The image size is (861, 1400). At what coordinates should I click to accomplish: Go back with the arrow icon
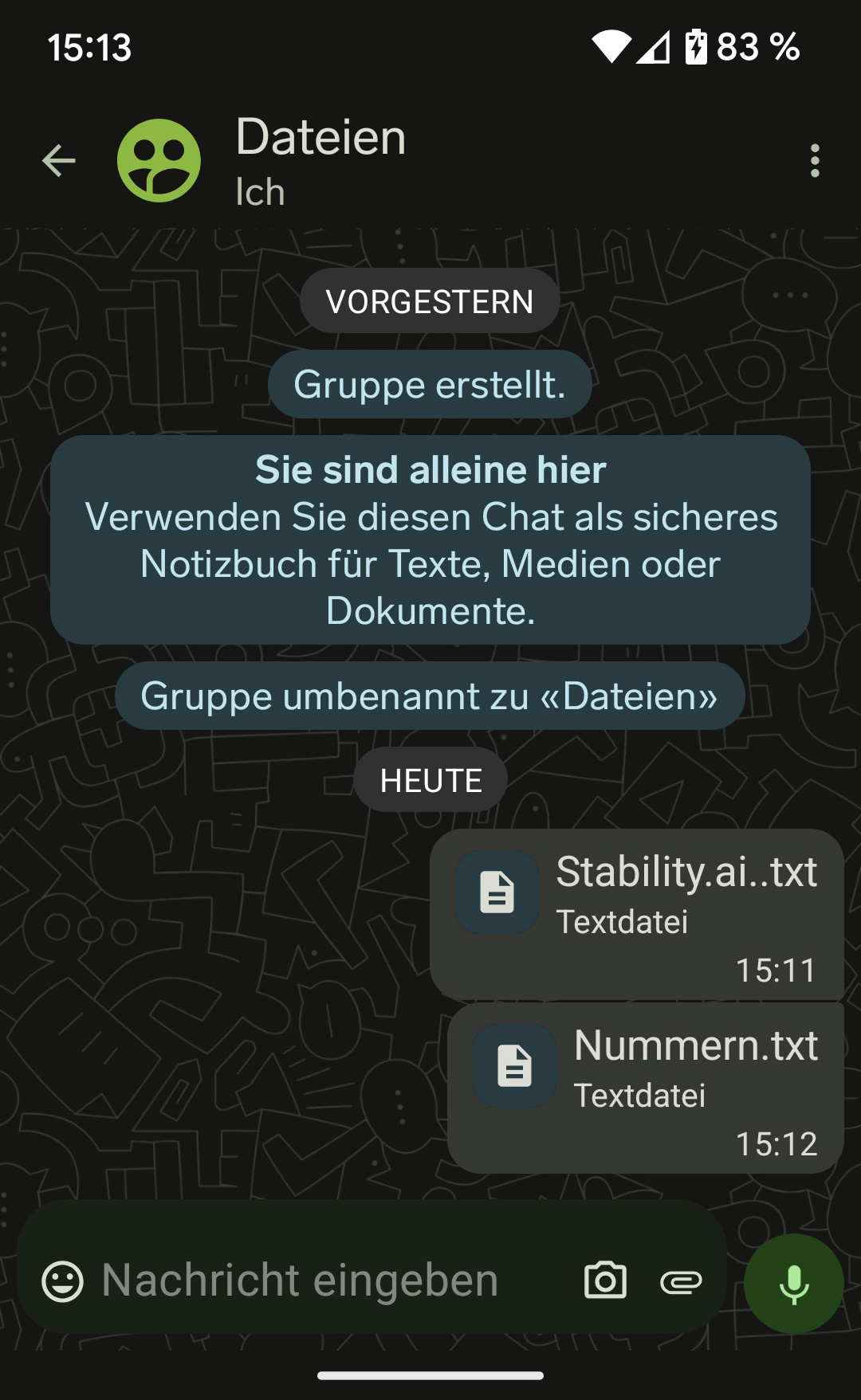58,159
